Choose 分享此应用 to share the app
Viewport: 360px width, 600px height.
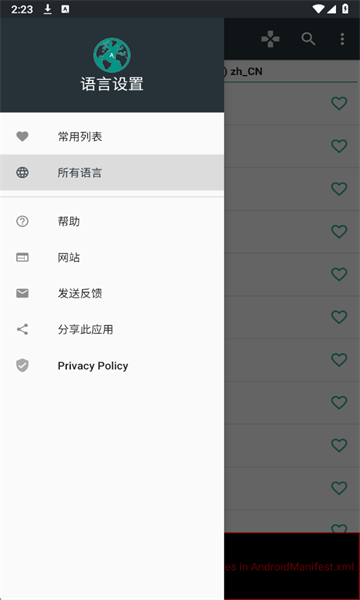click(x=112, y=329)
